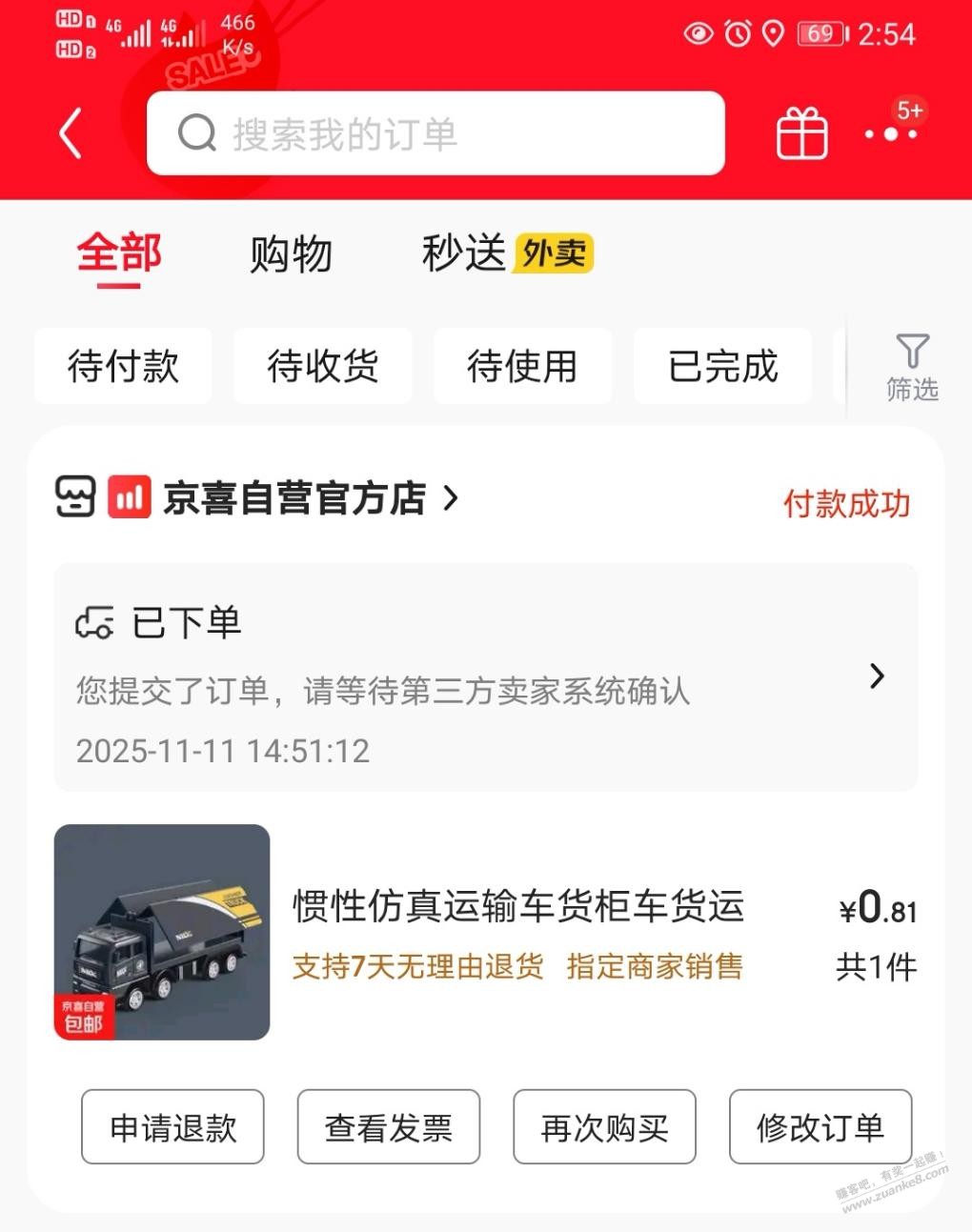Tap 修改订单 to modify the order
972x1232 pixels.
click(820, 1127)
